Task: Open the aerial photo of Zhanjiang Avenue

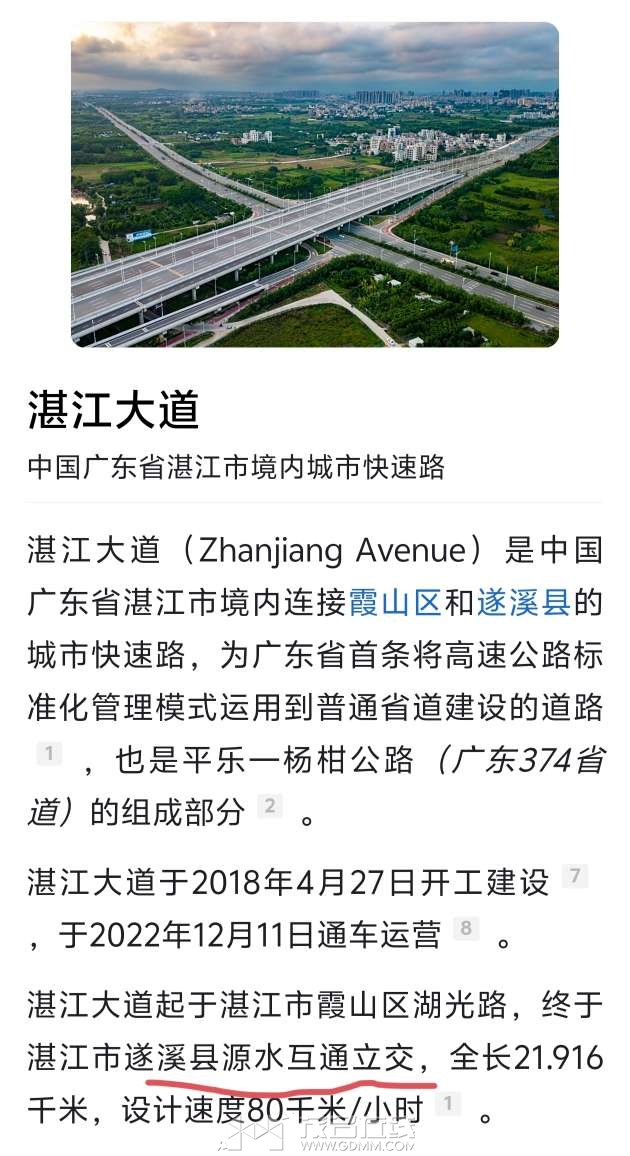Action: 315,186
